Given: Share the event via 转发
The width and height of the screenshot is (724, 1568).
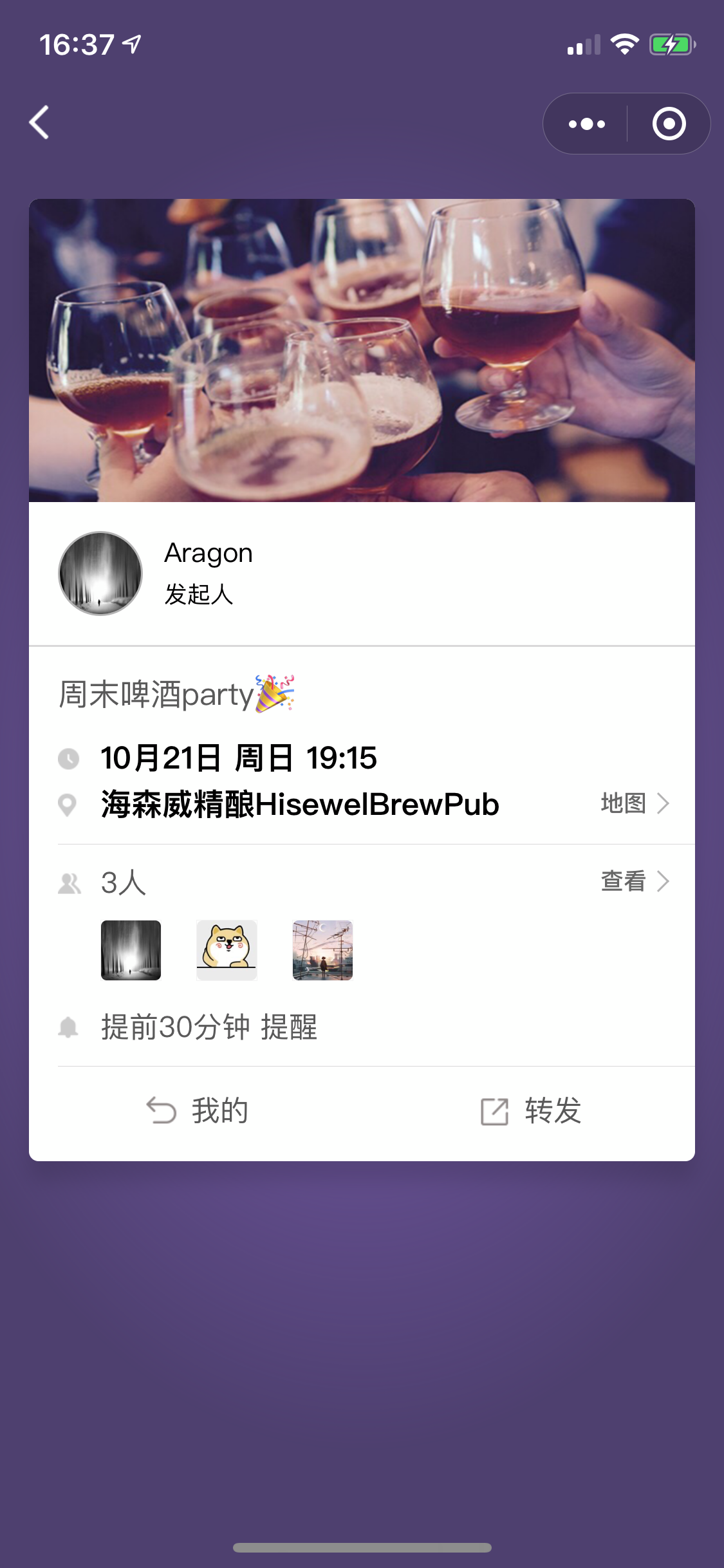Looking at the screenshot, I should click(531, 1111).
